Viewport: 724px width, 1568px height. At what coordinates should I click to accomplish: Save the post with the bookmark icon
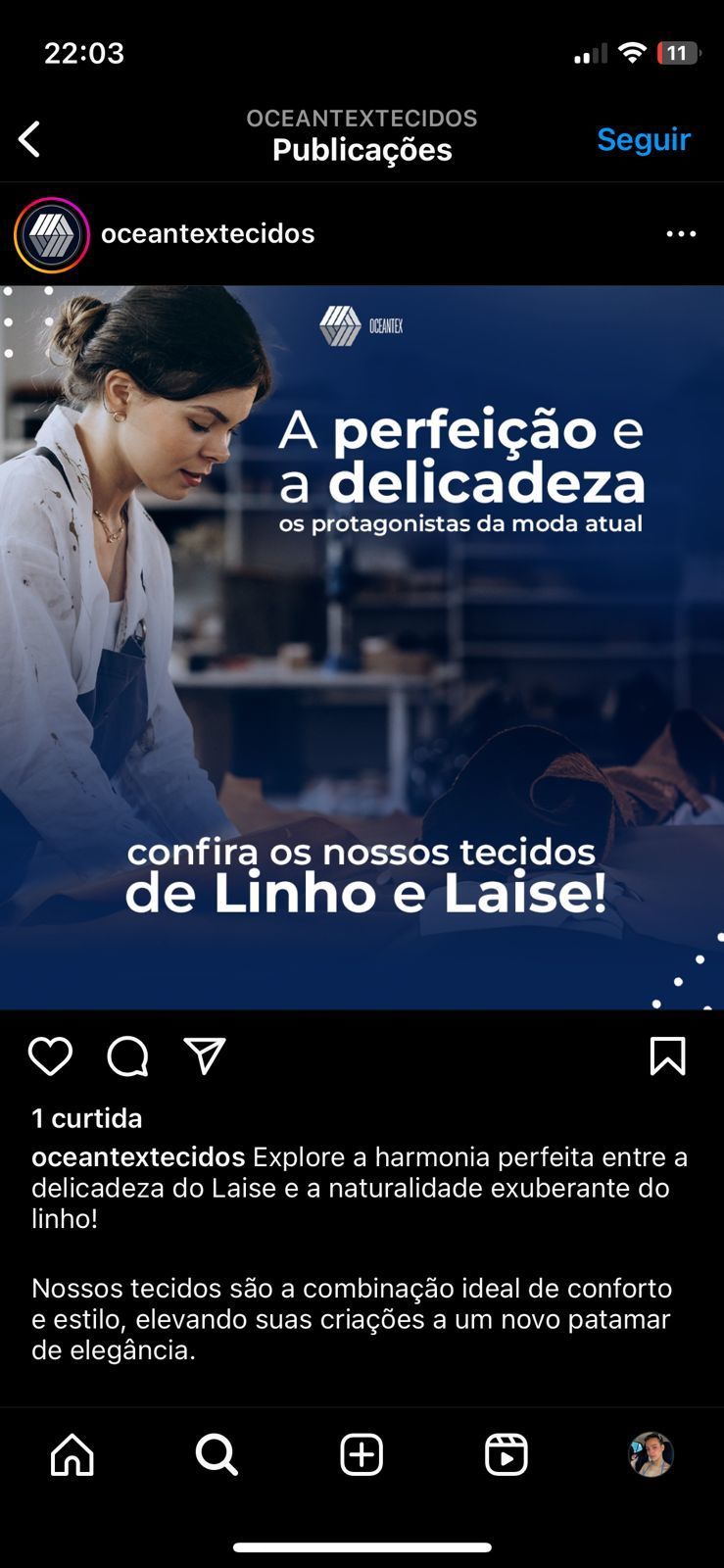[668, 1056]
